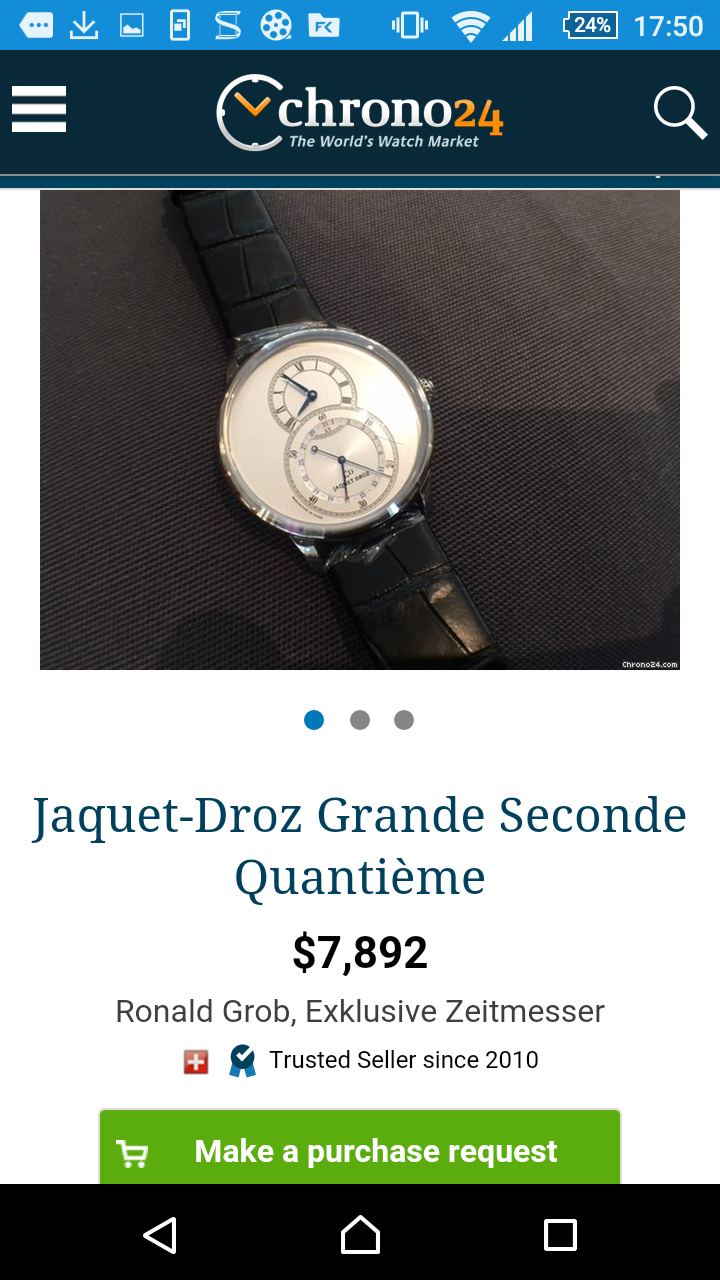Go back using system navigation
720x1280 pixels.
pyautogui.click(x=160, y=1235)
